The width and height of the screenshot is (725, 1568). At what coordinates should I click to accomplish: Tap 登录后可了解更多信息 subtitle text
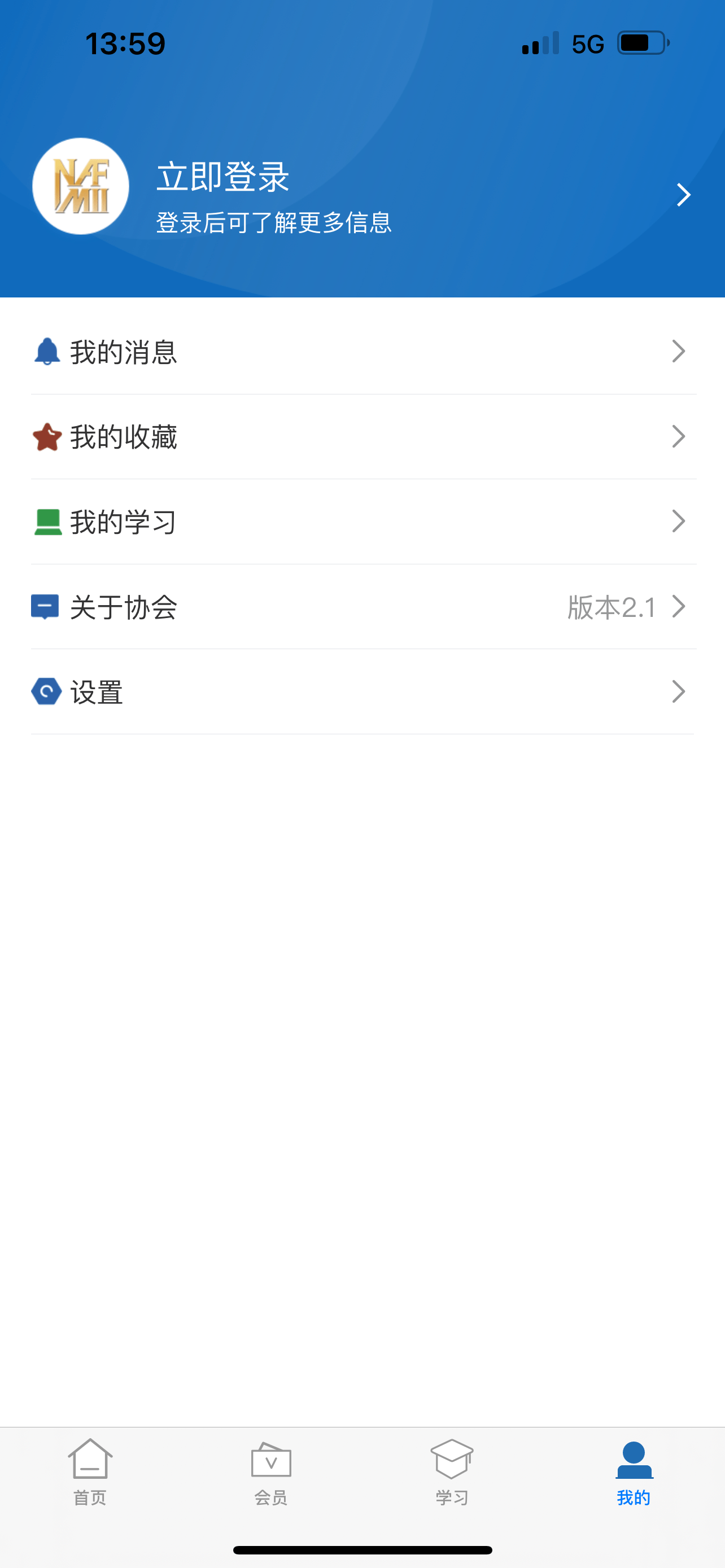tap(275, 224)
